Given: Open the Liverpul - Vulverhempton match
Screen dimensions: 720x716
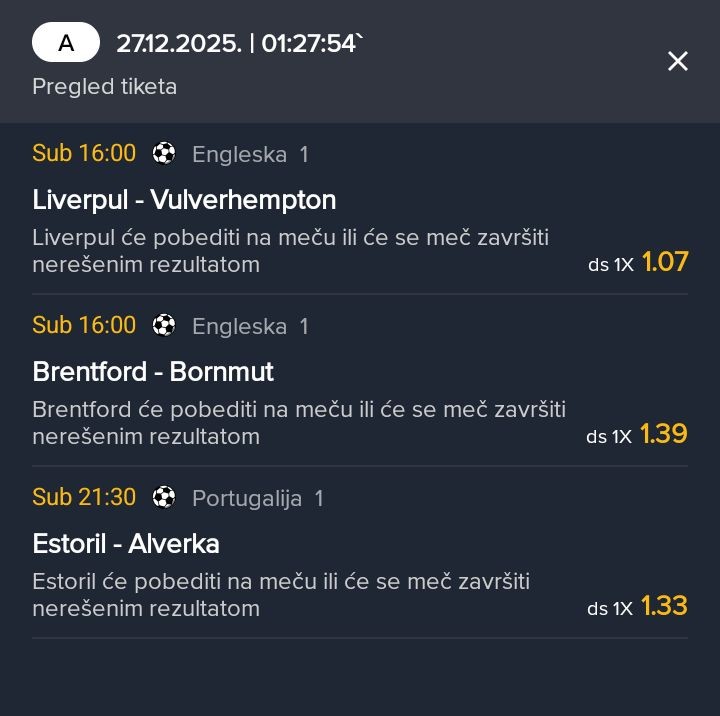Looking at the screenshot, I should point(184,200).
